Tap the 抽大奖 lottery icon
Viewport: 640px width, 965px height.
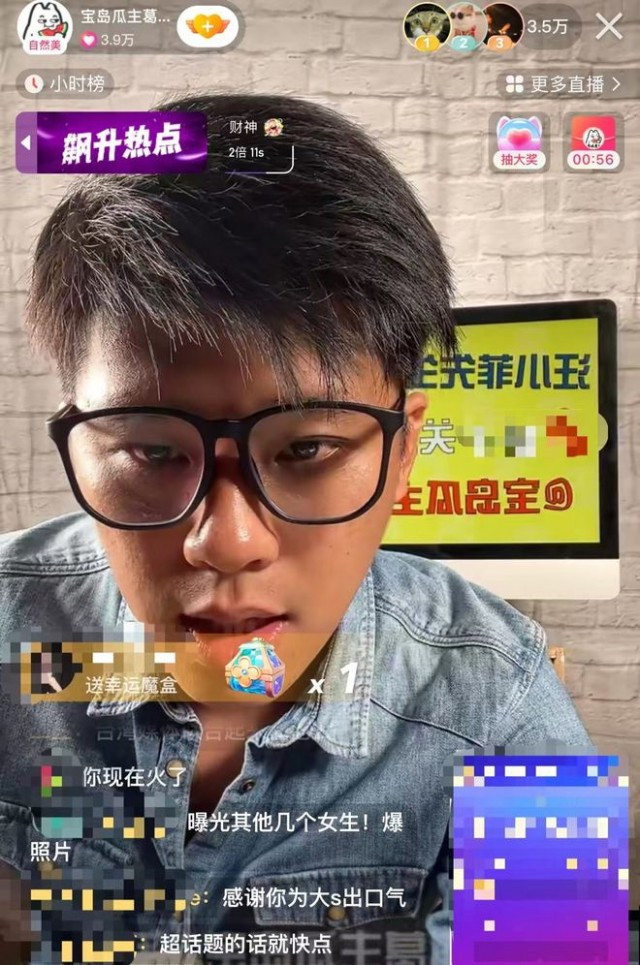(x=520, y=142)
